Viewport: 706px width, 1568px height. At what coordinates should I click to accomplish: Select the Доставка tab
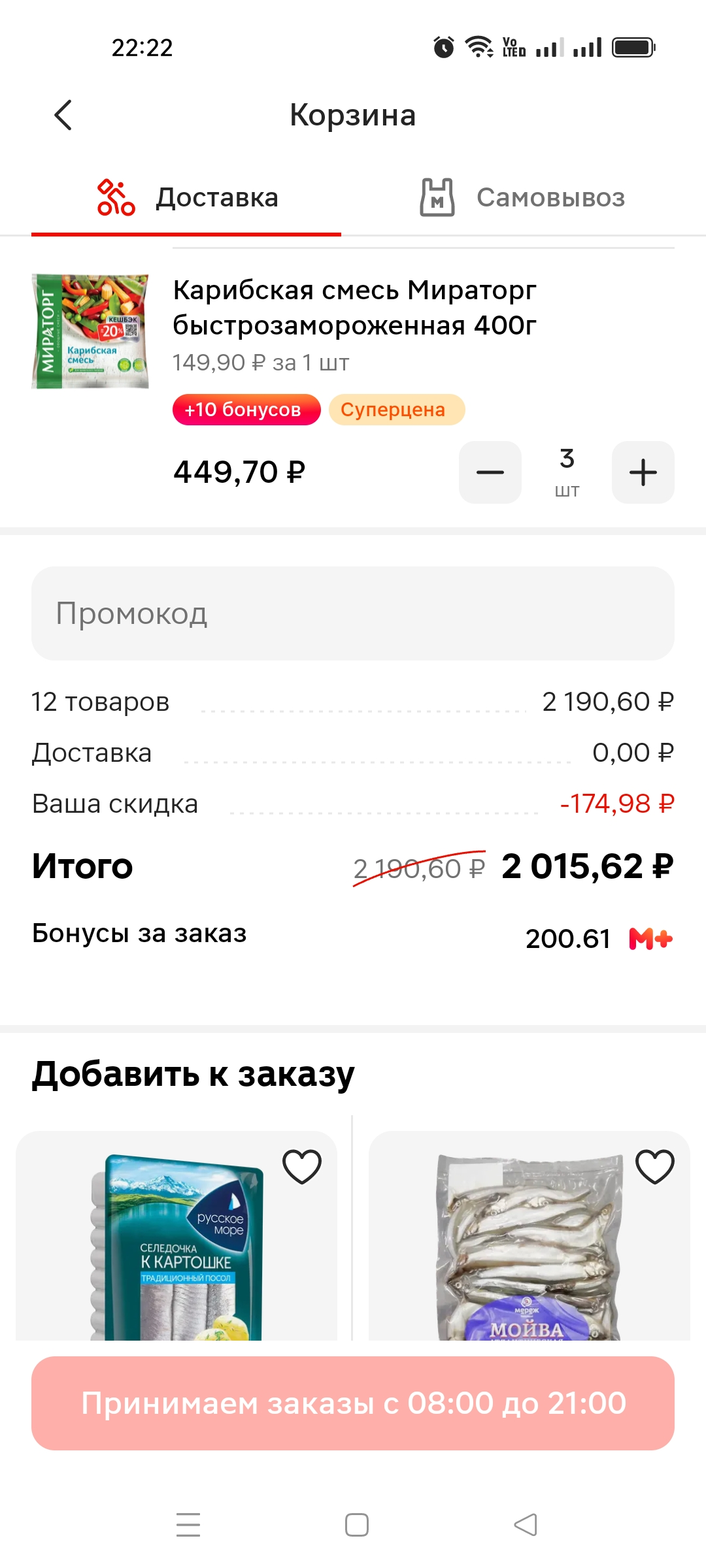[x=186, y=197]
